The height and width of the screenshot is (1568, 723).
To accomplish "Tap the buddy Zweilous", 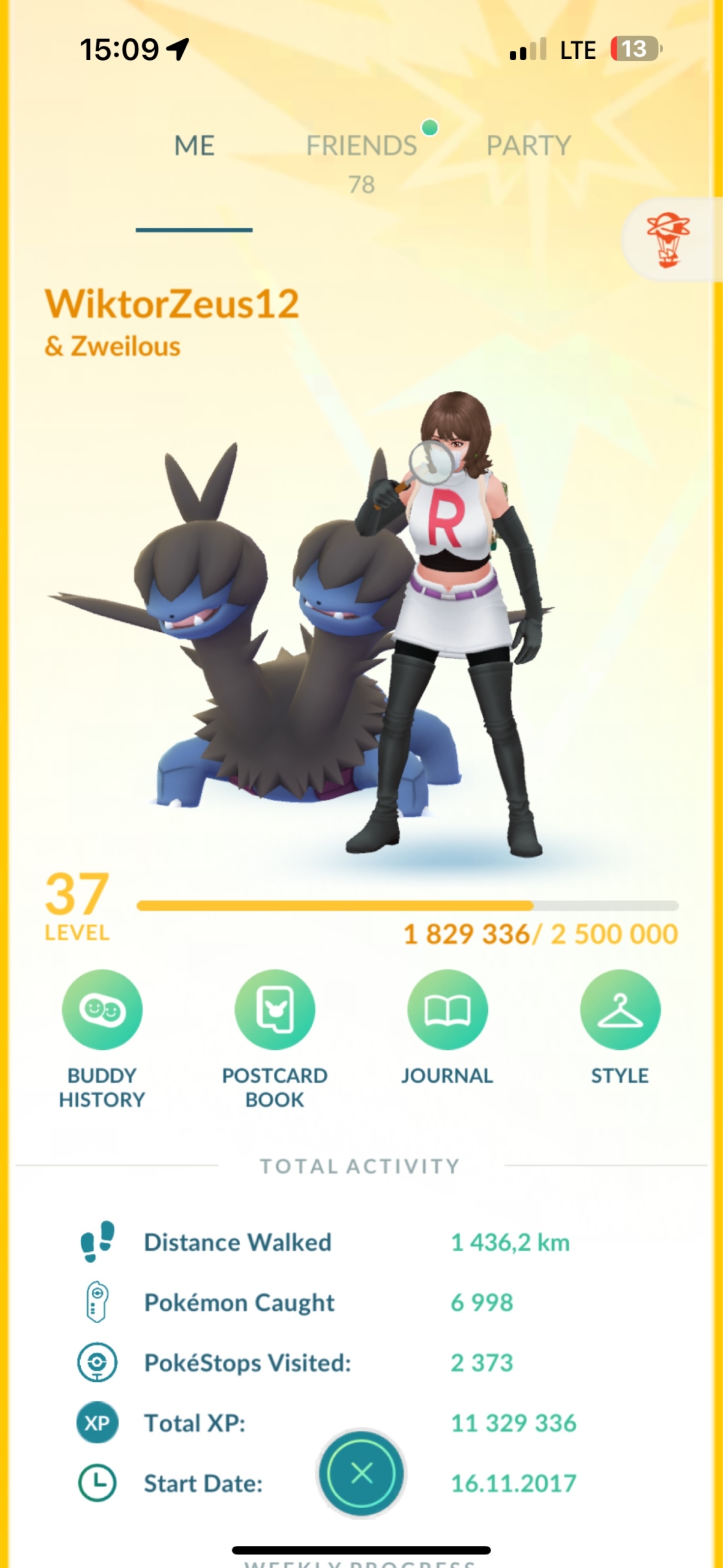I will [x=245, y=643].
